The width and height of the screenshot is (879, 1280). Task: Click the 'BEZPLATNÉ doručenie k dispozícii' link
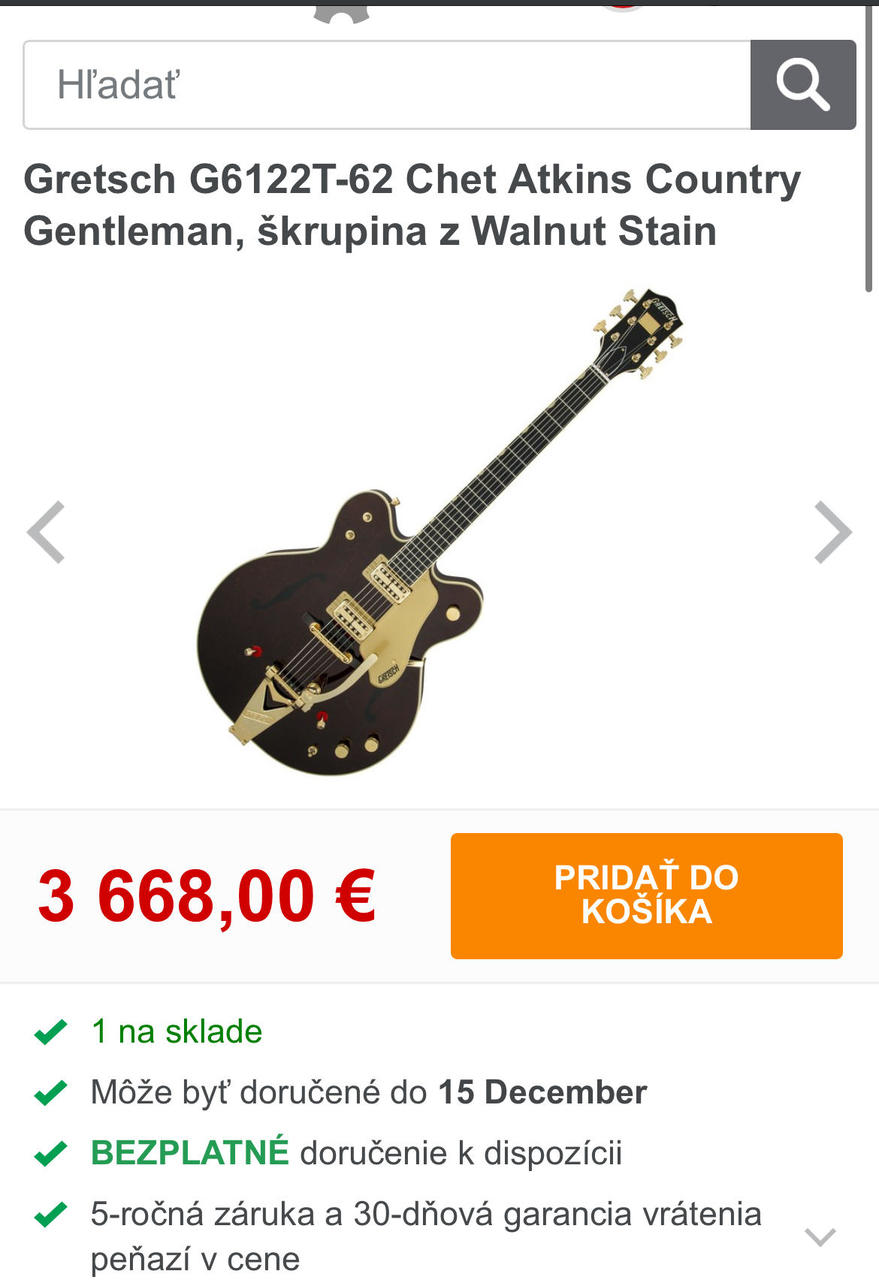[355, 1152]
